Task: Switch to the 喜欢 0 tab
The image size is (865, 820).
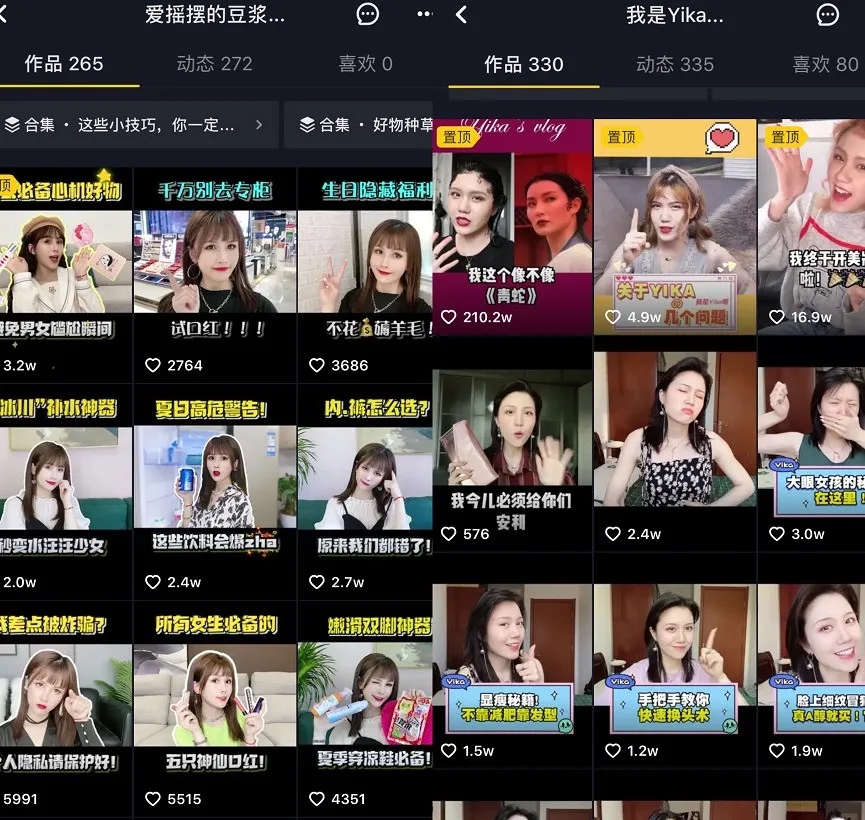Action: (x=365, y=64)
